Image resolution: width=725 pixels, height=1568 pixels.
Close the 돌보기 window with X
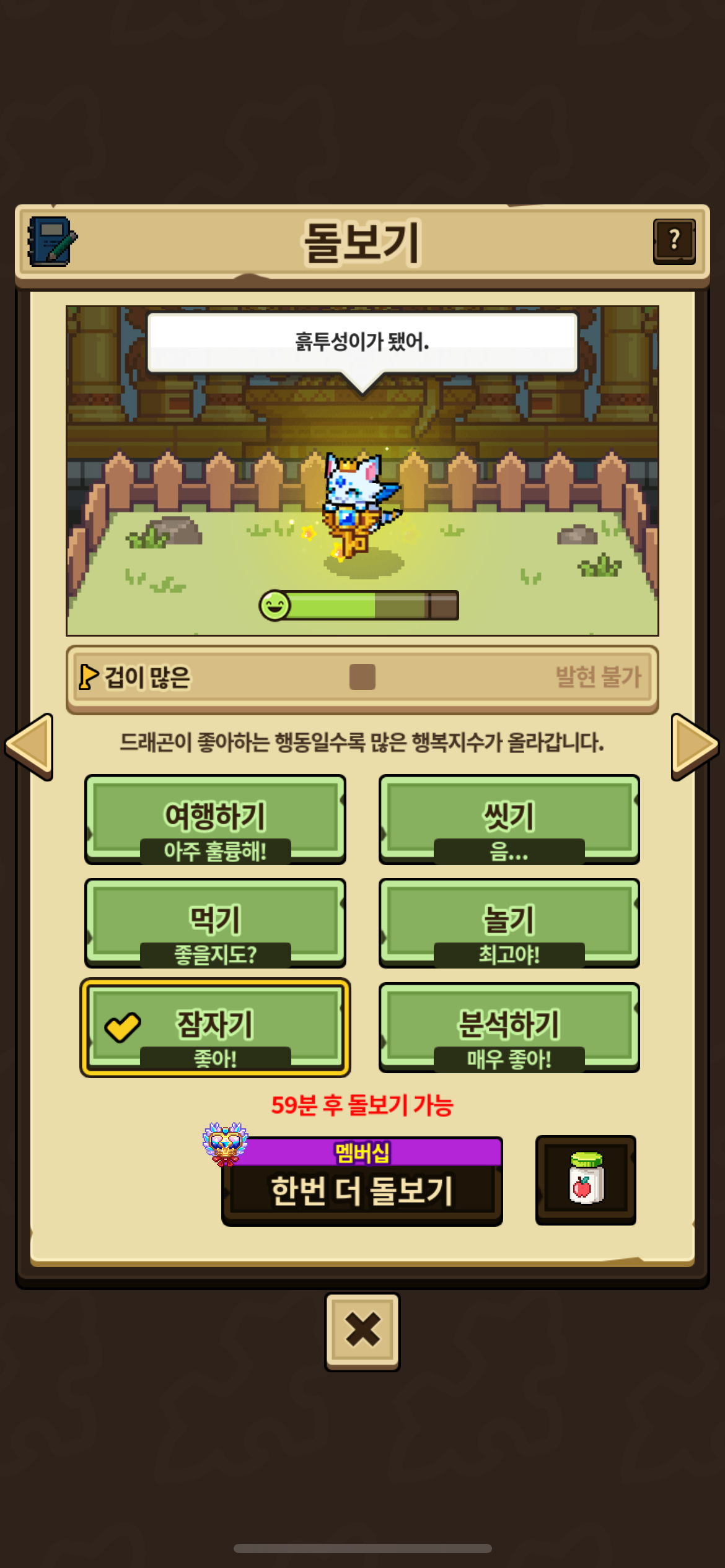[x=362, y=1331]
